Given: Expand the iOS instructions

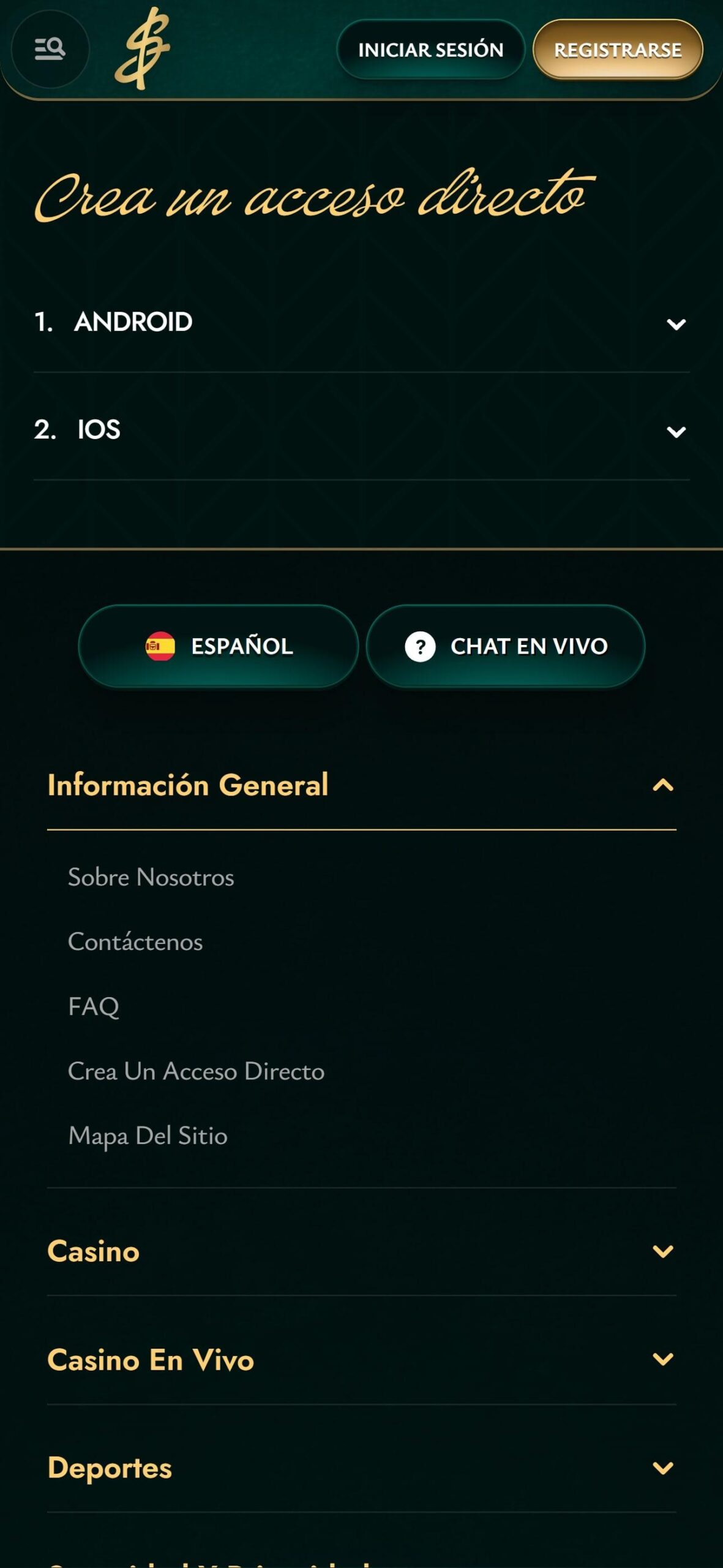Looking at the screenshot, I should click(x=361, y=430).
